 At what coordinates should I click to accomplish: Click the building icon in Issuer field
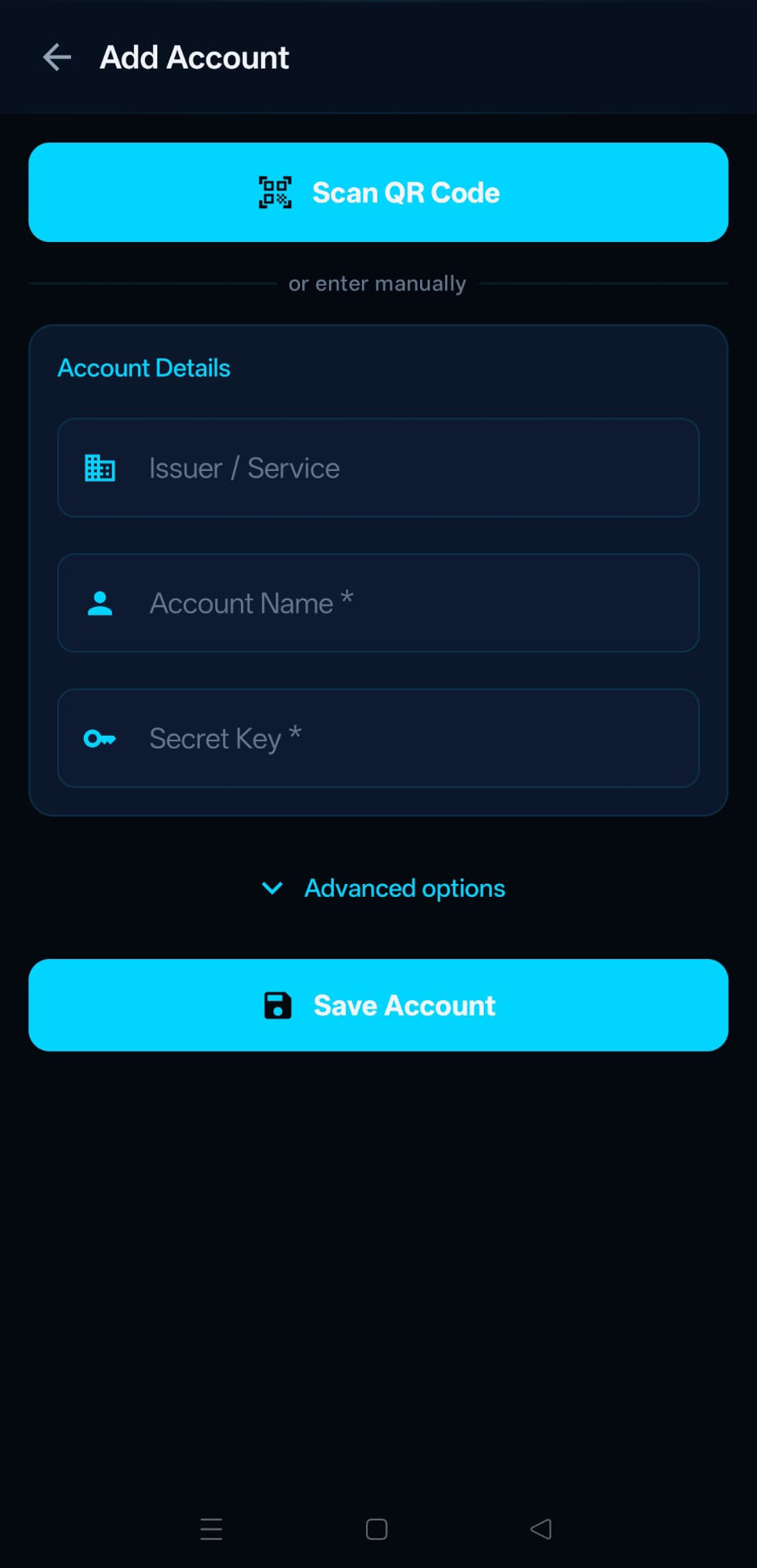pos(99,468)
